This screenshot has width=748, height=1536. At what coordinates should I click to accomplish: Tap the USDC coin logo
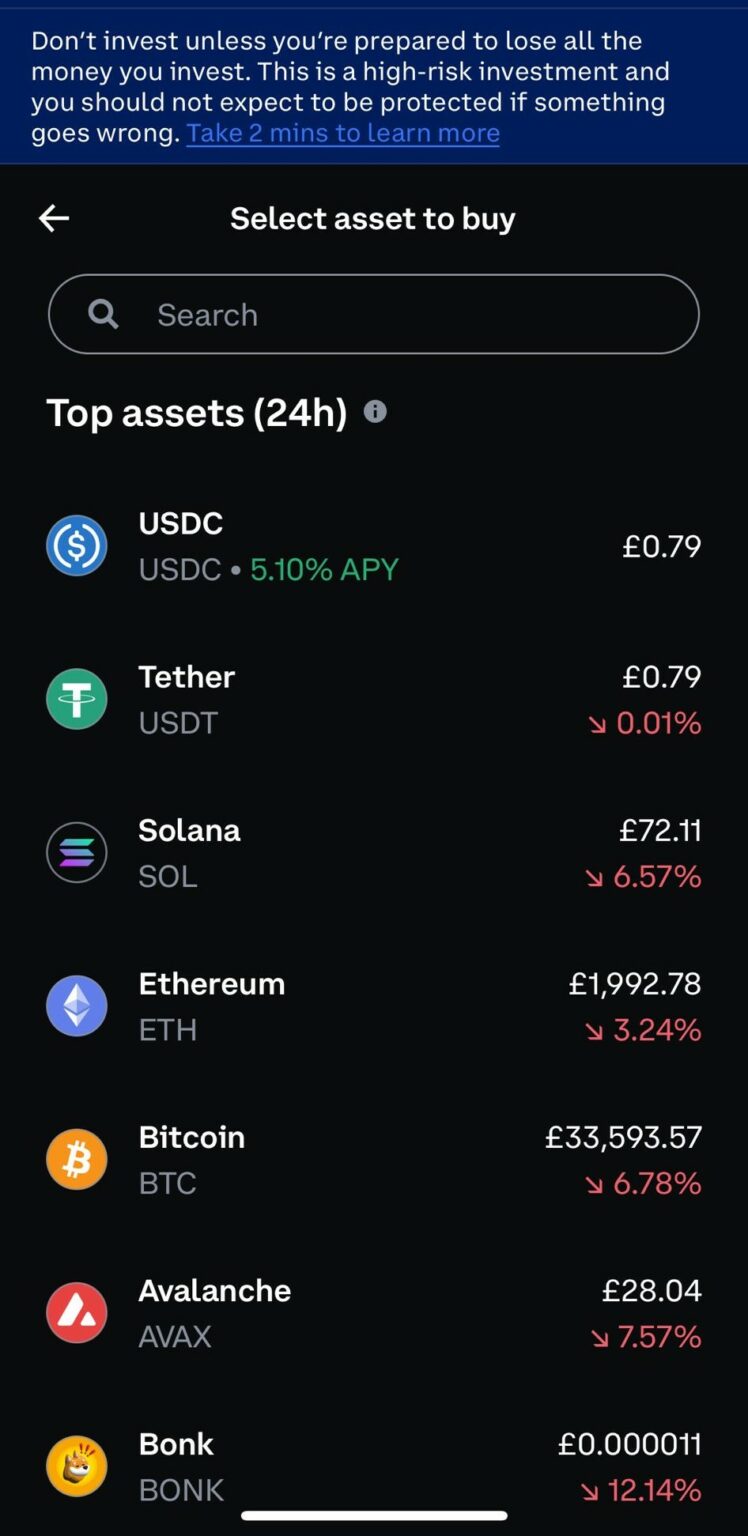click(77, 545)
